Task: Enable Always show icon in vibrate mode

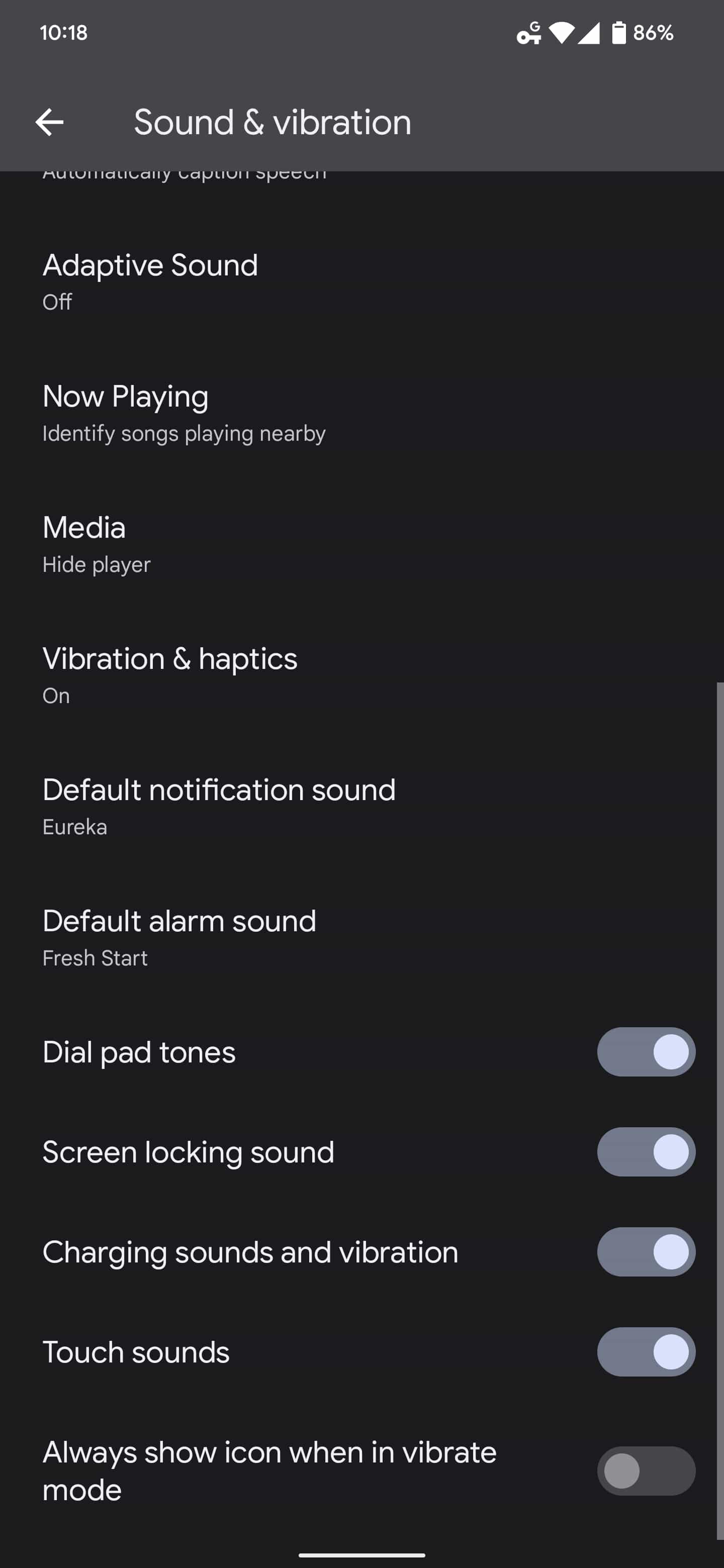Action: [x=646, y=1471]
